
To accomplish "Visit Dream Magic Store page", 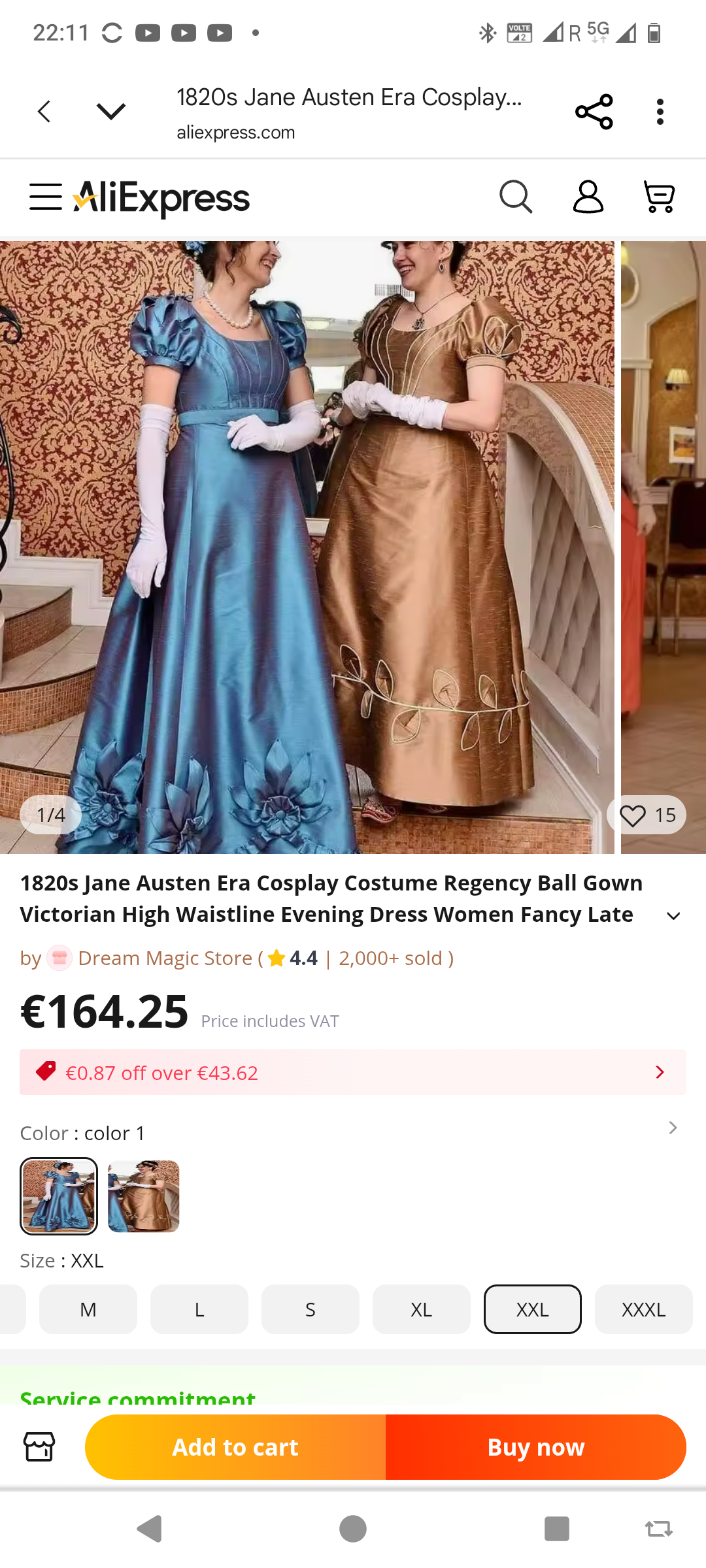I will coord(165,958).
